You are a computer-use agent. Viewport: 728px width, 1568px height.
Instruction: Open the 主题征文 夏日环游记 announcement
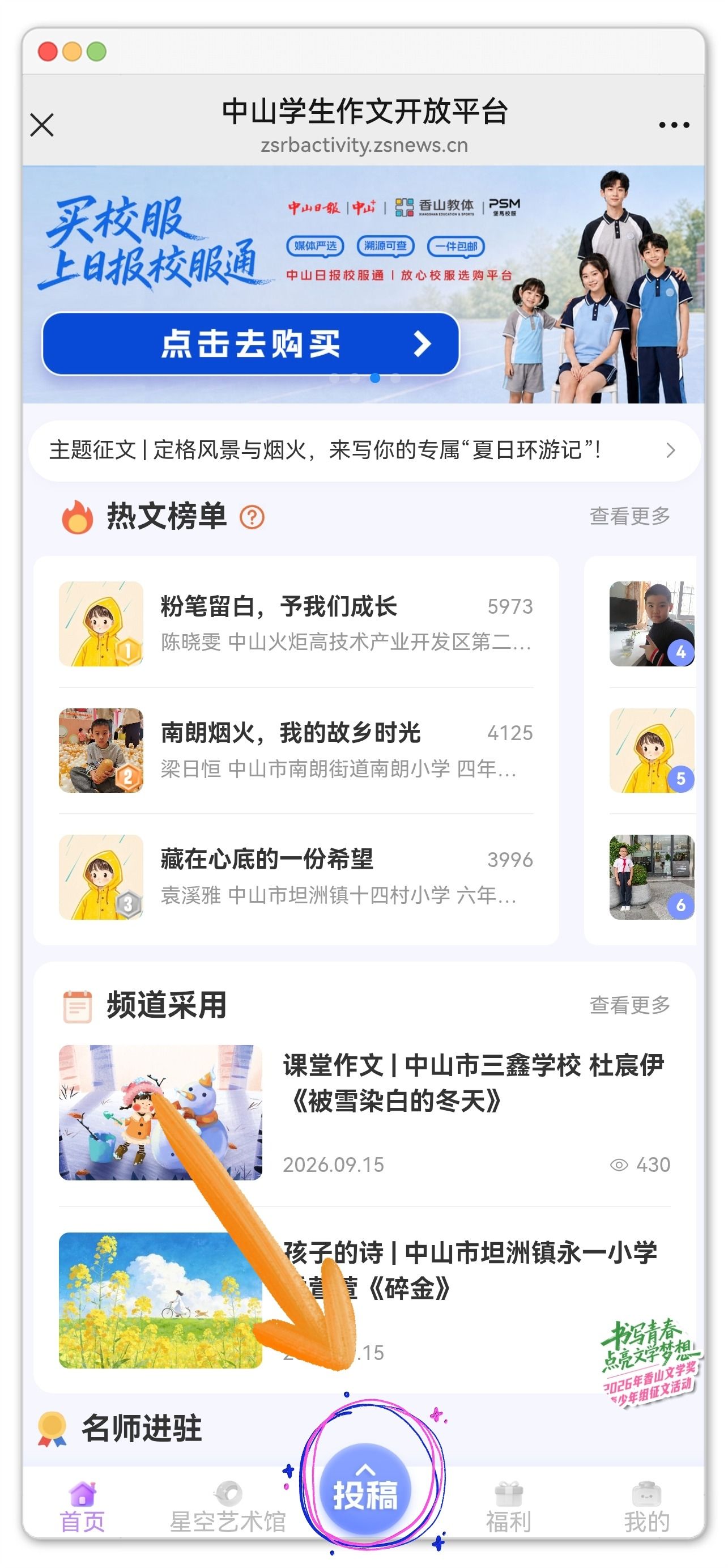tap(364, 451)
